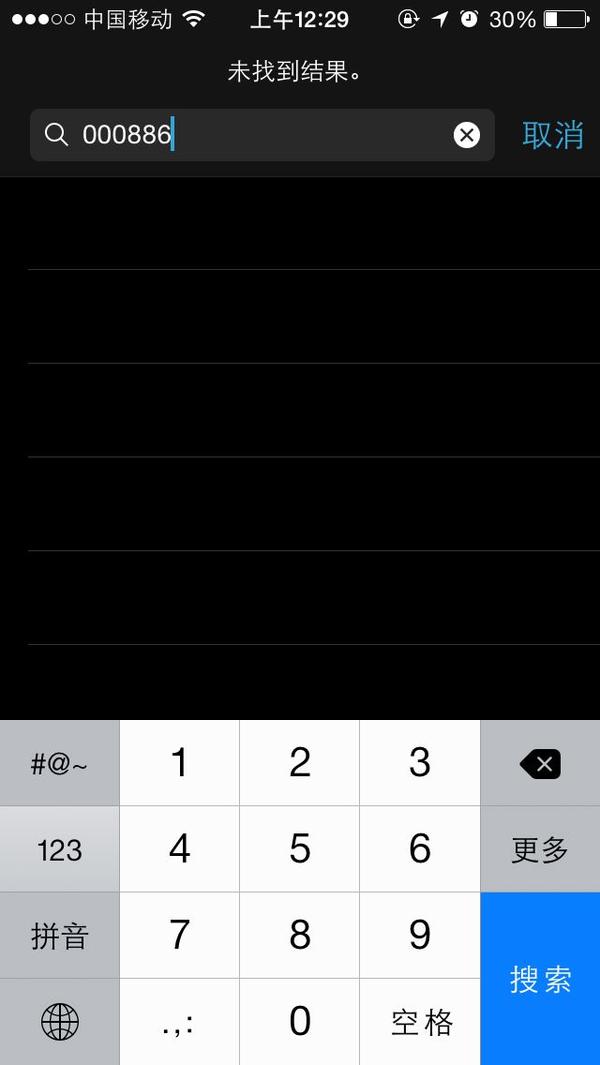
Task: Insert a space with the 空格 key
Action: coord(420,1022)
